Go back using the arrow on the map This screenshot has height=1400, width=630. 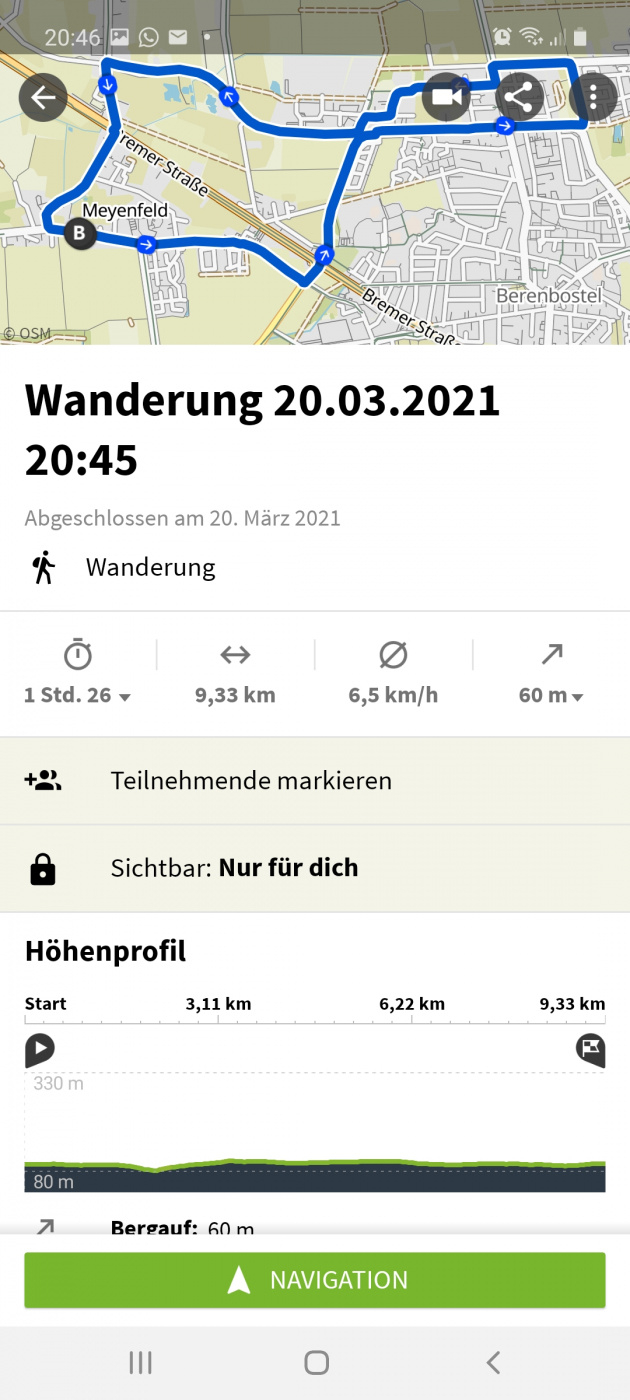(43, 98)
